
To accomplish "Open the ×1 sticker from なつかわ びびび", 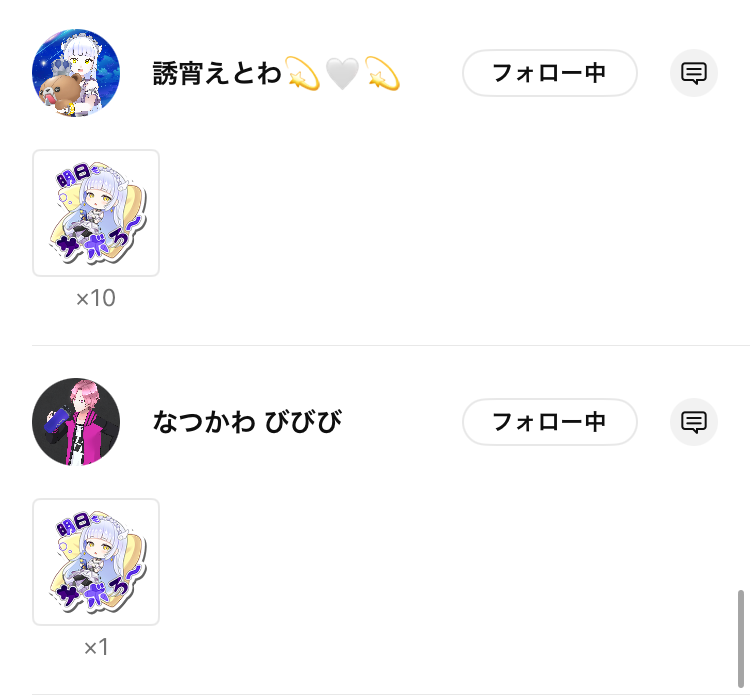I will pos(96,562).
